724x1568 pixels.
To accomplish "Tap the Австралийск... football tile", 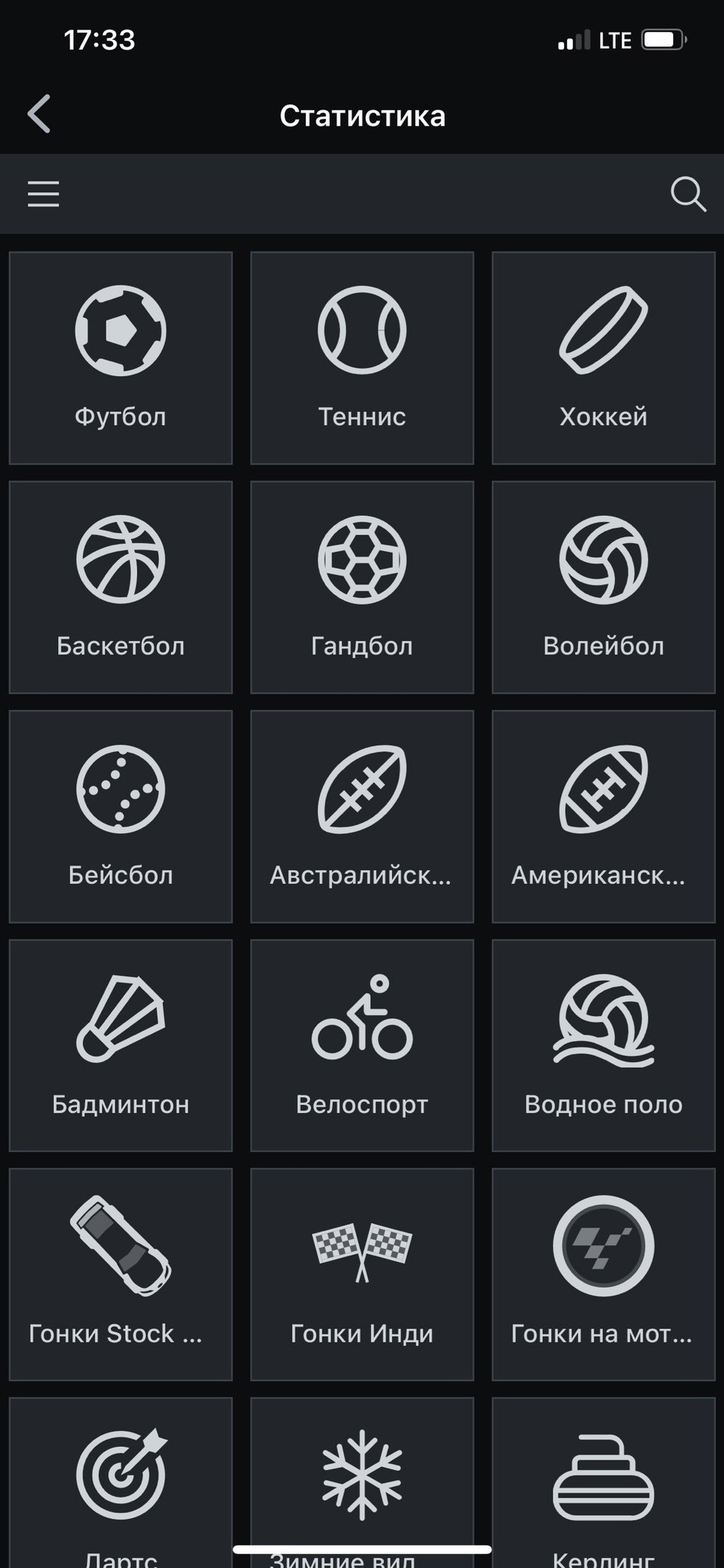I will click(x=362, y=817).
